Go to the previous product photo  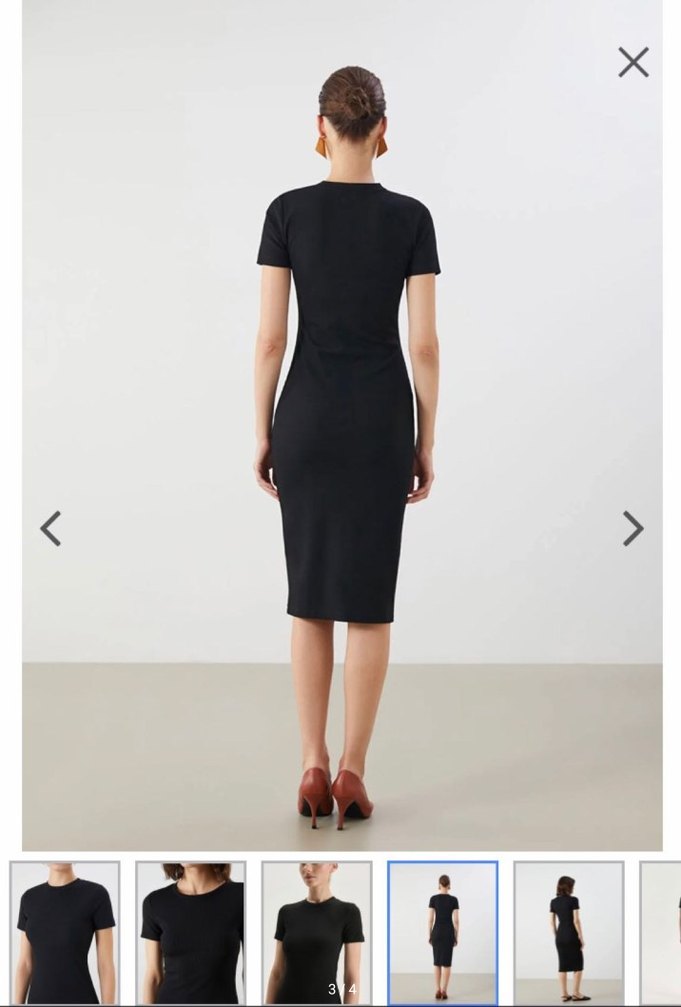pyautogui.click(x=51, y=528)
